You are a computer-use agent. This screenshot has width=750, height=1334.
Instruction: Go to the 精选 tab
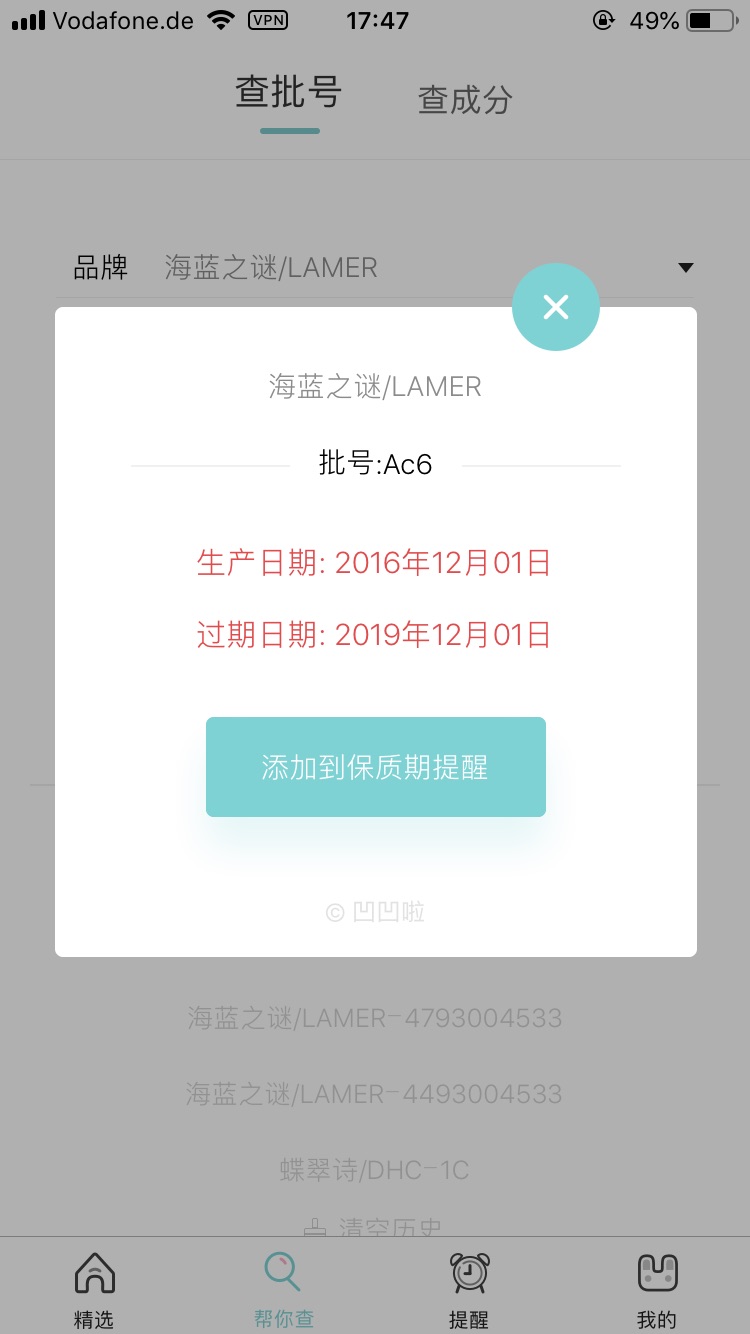(94, 1291)
